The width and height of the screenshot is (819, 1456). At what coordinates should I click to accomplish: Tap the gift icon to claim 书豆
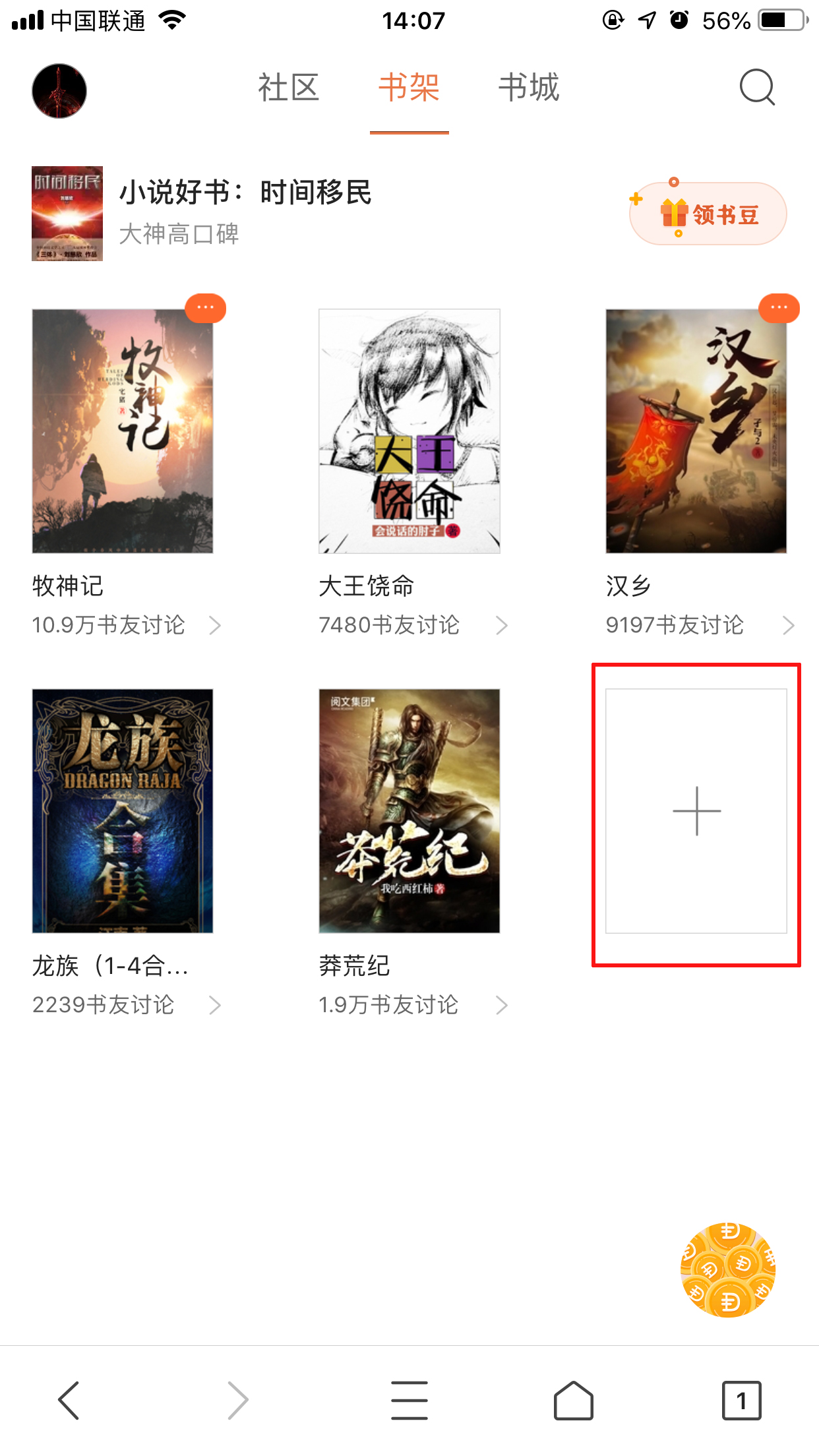pos(674,213)
